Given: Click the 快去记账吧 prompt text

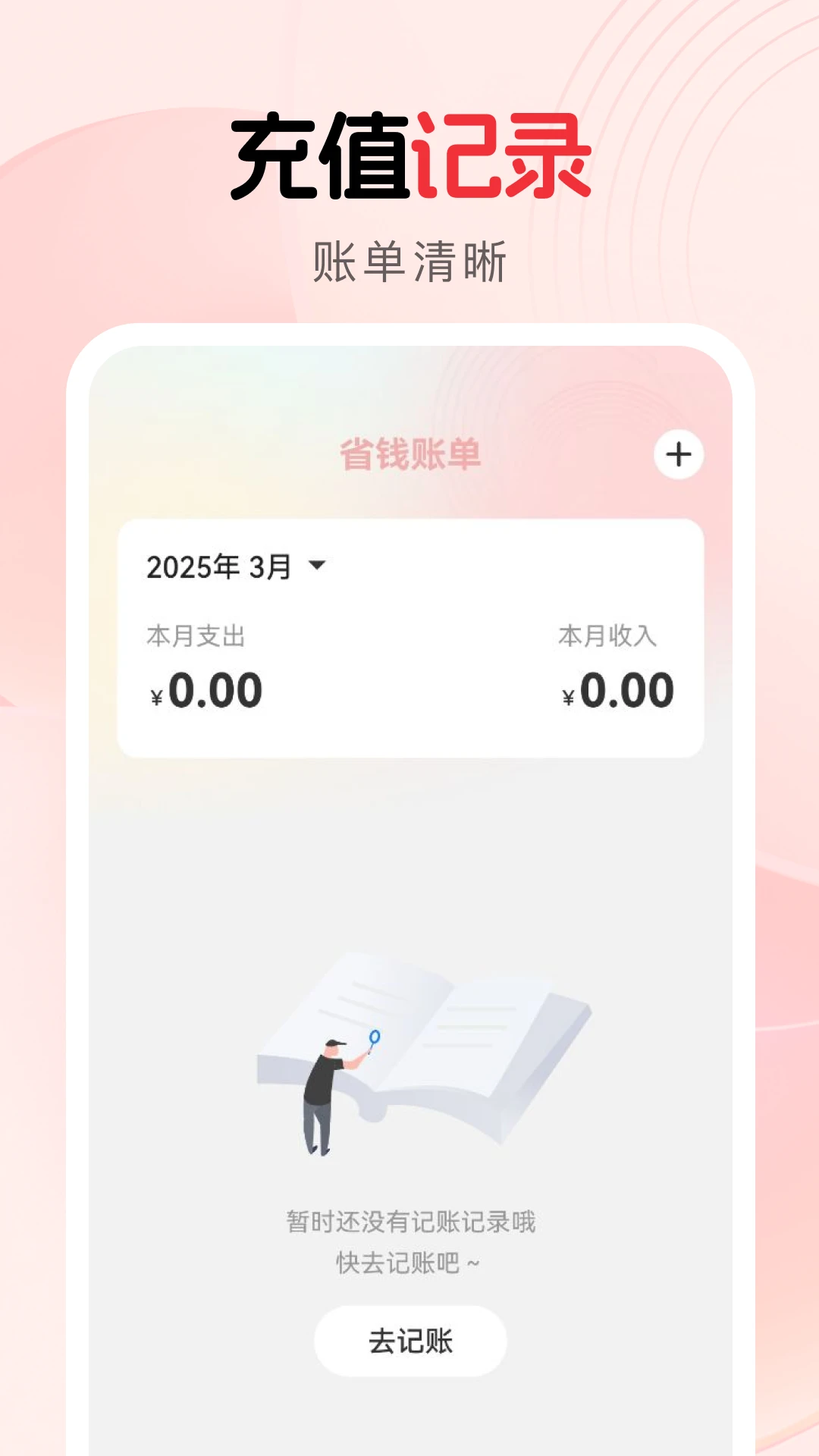Looking at the screenshot, I should pyautogui.click(x=409, y=1259).
